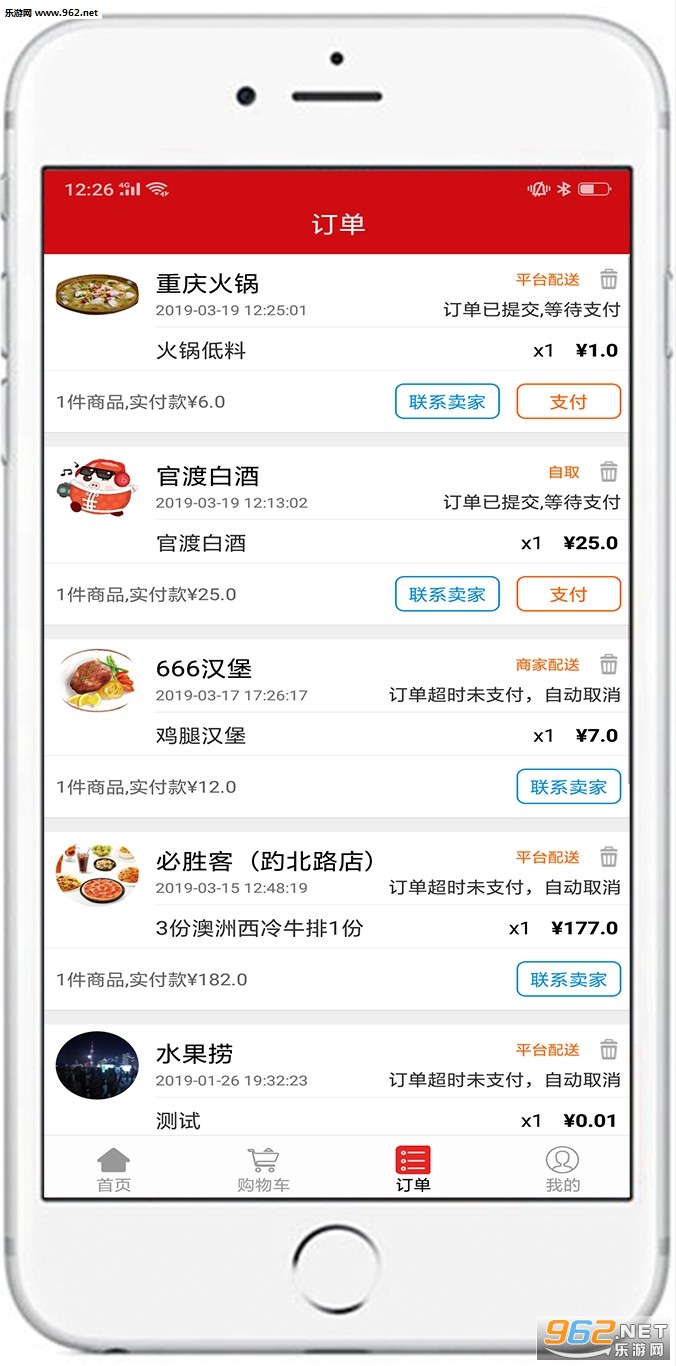Switch to the 首页 tab
676x1366 pixels.
(x=113, y=1170)
